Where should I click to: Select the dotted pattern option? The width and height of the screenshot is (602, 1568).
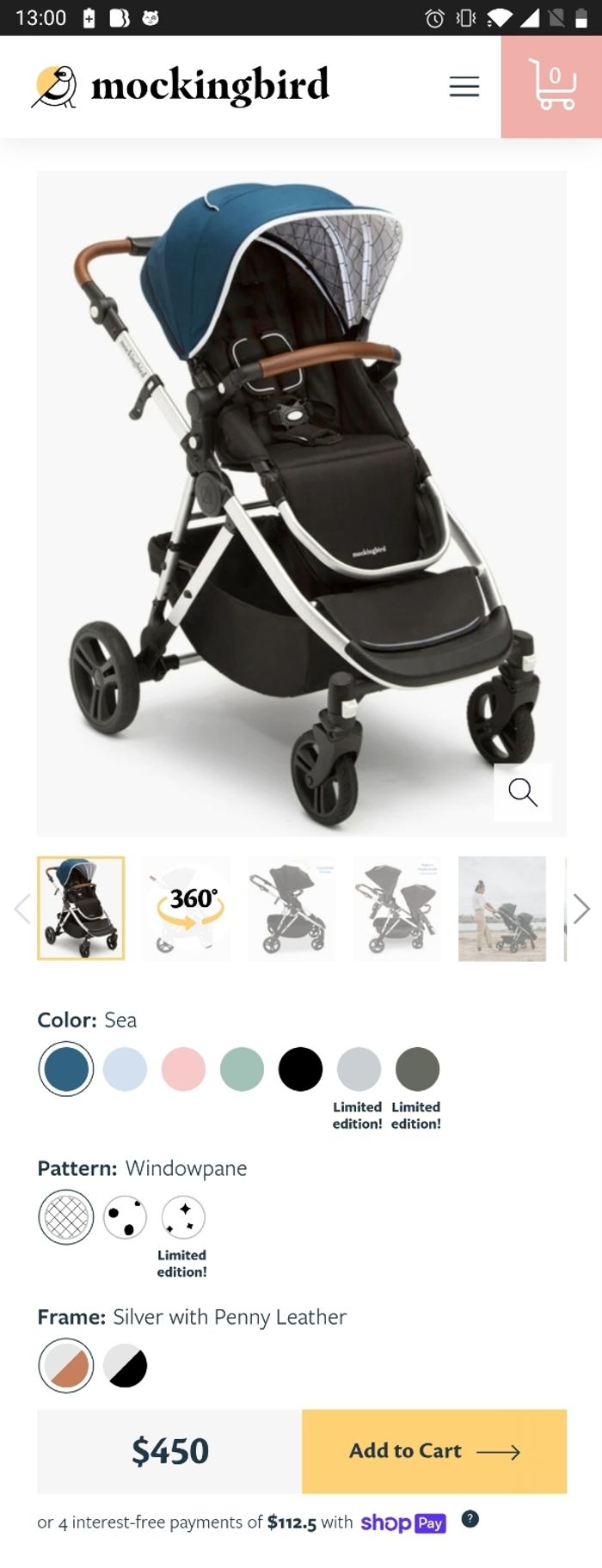[125, 1217]
